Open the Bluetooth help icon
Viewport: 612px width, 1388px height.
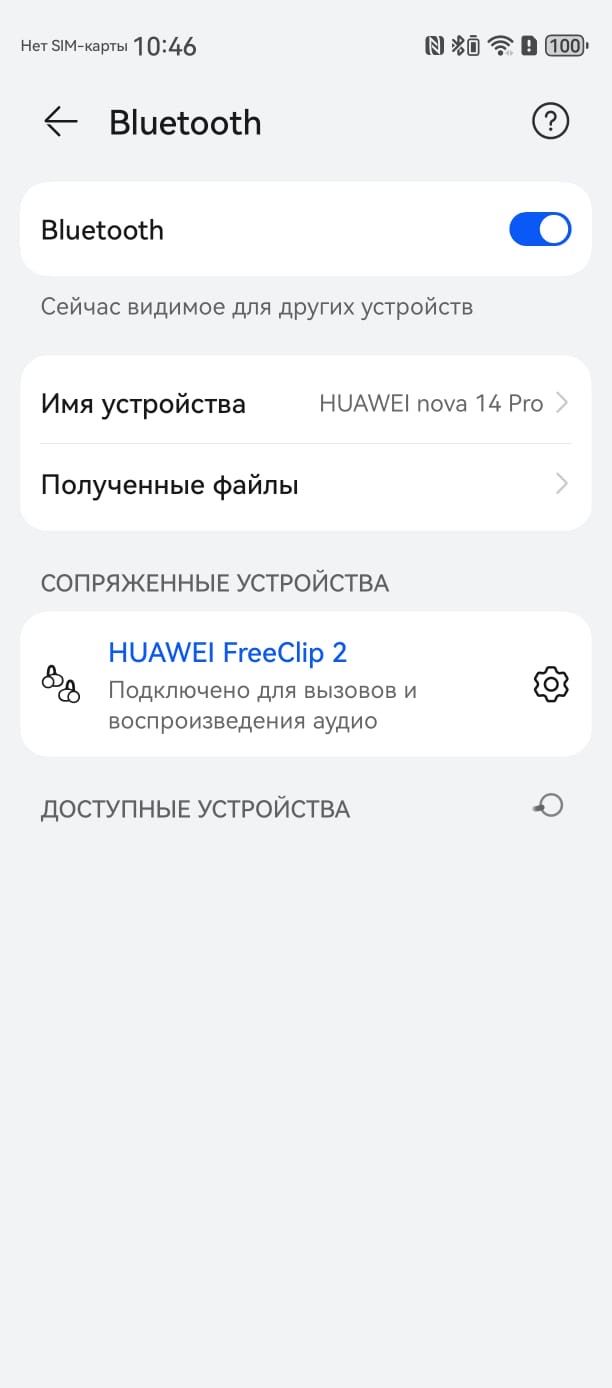(x=550, y=122)
